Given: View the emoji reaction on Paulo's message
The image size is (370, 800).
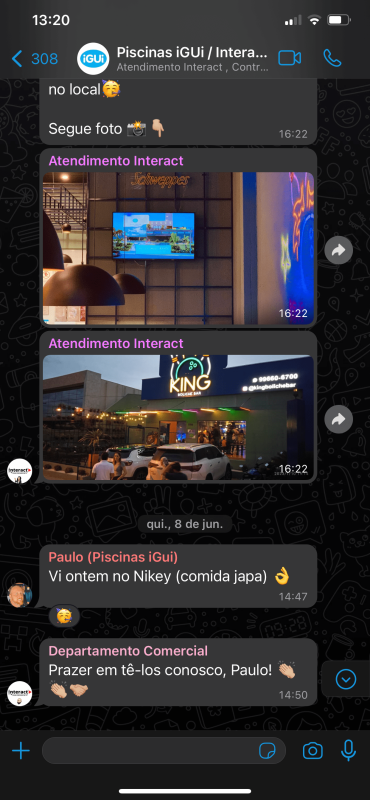Looking at the screenshot, I should pyautogui.click(x=64, y=616).
